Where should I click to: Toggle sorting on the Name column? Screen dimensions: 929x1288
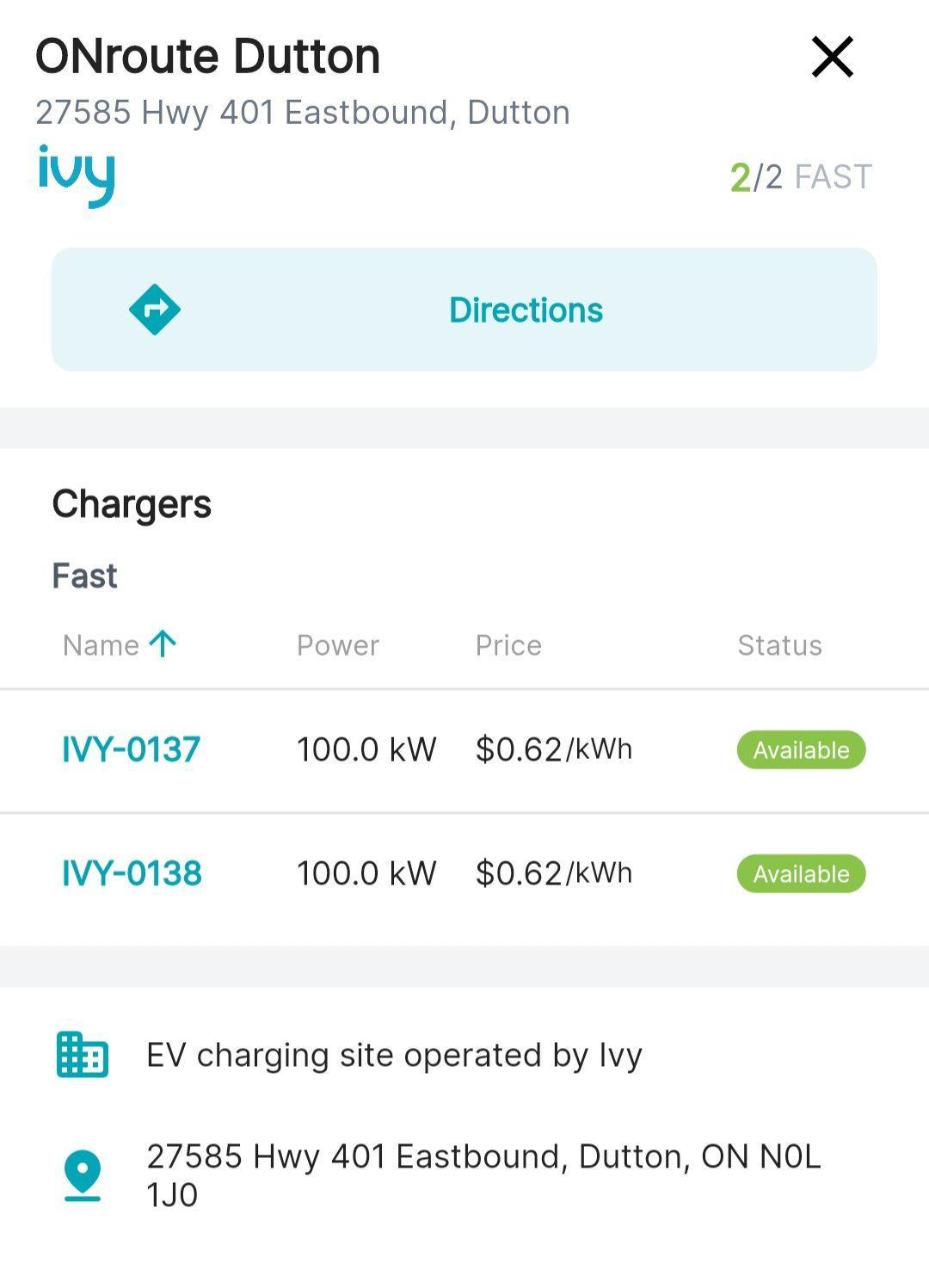pyautogui.click(x=102, y=644)
